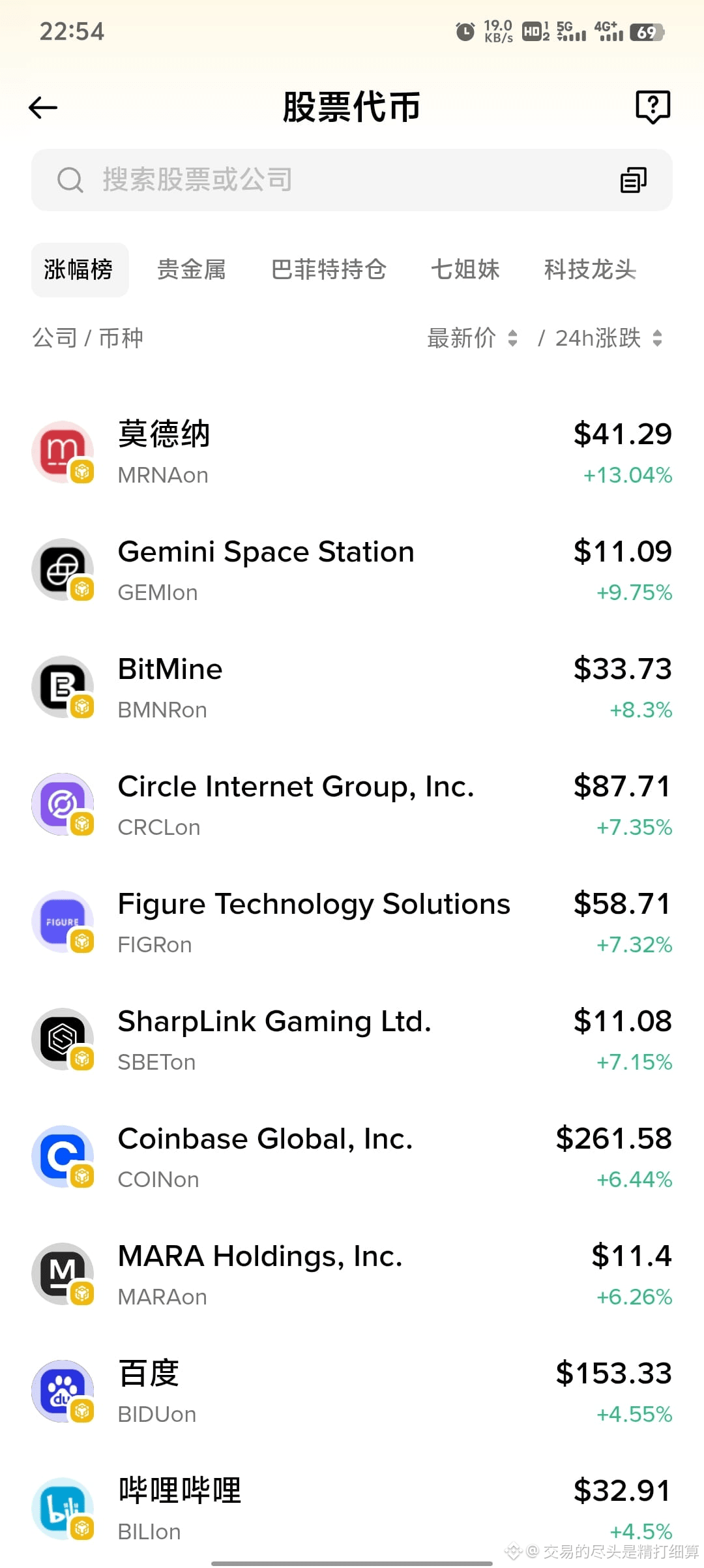Tap the Moderna company logo
Image resolution: width=704 pixels, height=1568 pixels.
[x=62, y=451]
